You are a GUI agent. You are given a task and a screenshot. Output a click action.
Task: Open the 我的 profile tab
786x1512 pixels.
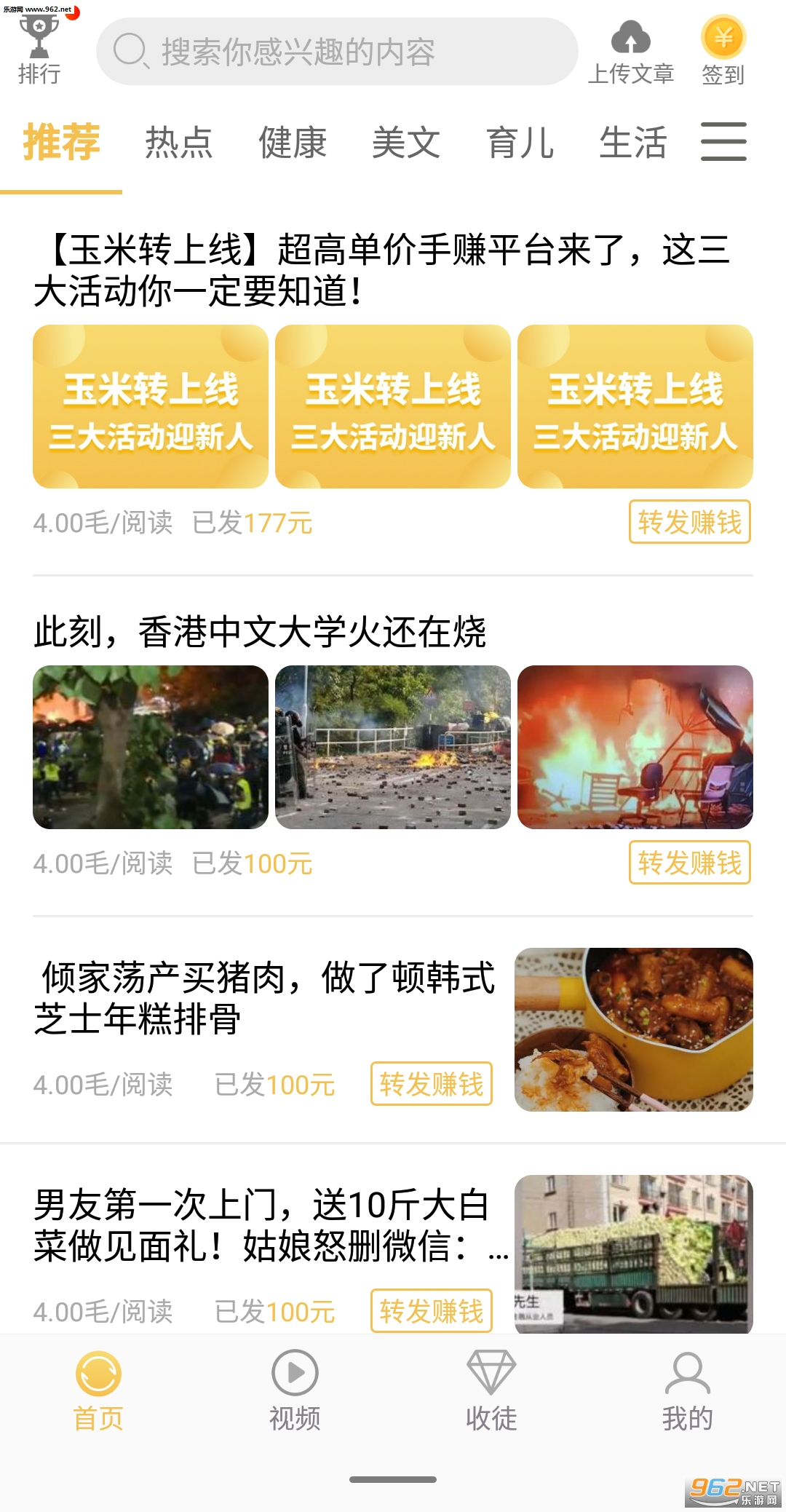pyautogui.click(x=687, y=1390)
